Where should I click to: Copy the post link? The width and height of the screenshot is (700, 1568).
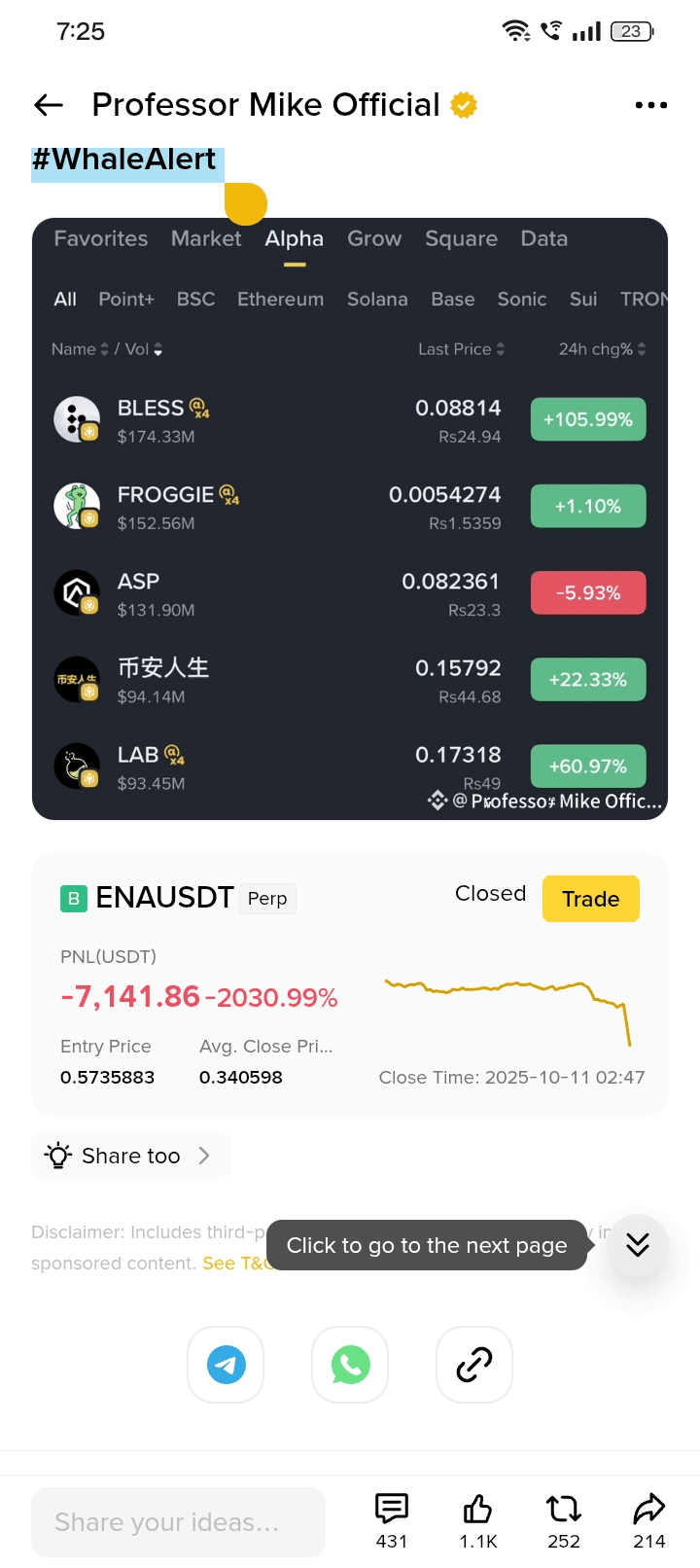tap(474, 1365)
